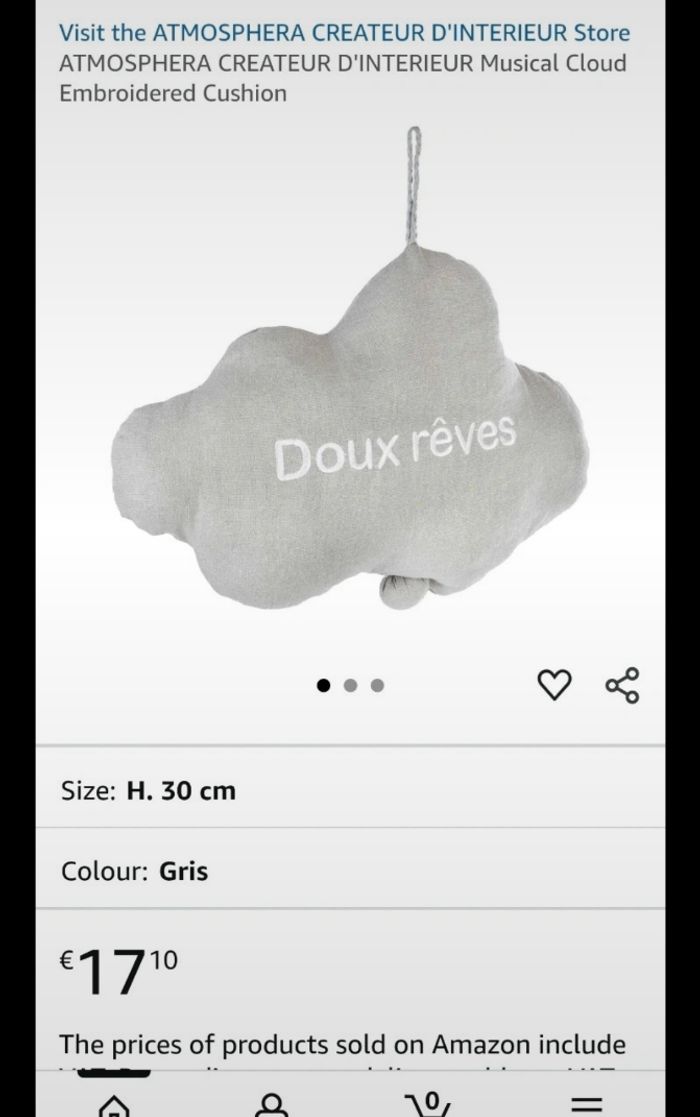This screenshot has width=700, height=1117.
Task: Open the account profile tab
Action: pos(271,1104)
